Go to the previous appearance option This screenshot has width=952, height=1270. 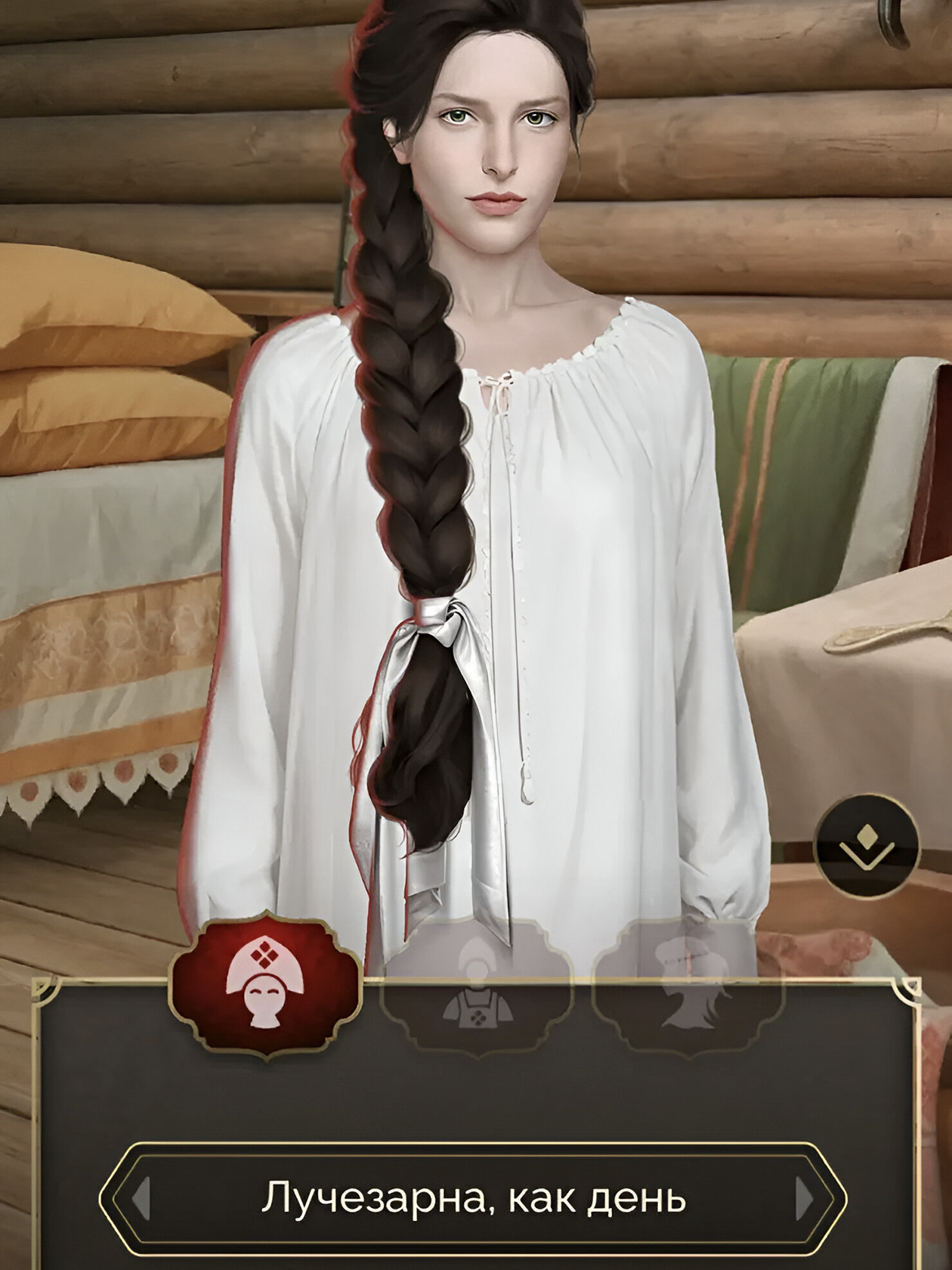click(141, 1198)
